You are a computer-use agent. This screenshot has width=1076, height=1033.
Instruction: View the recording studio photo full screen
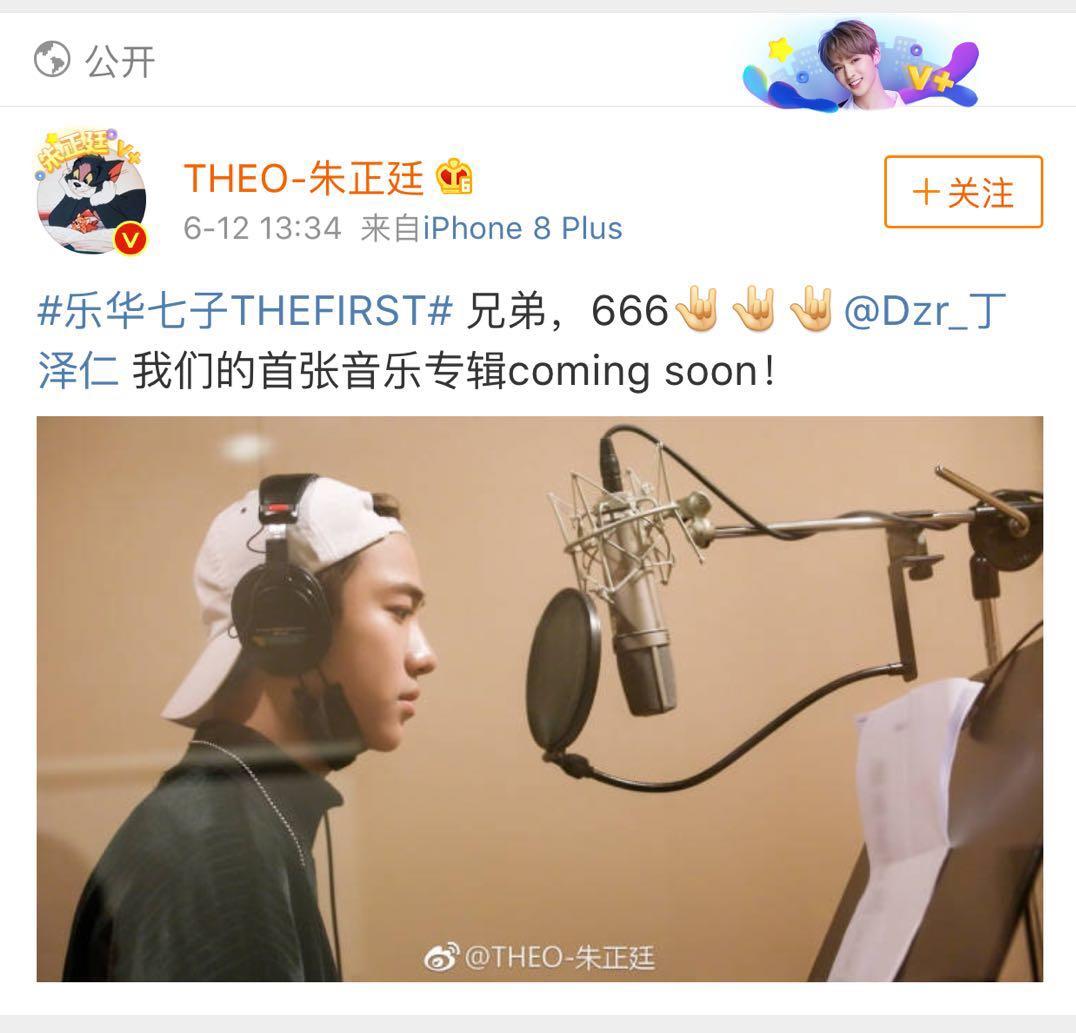(x=539, y=698)
